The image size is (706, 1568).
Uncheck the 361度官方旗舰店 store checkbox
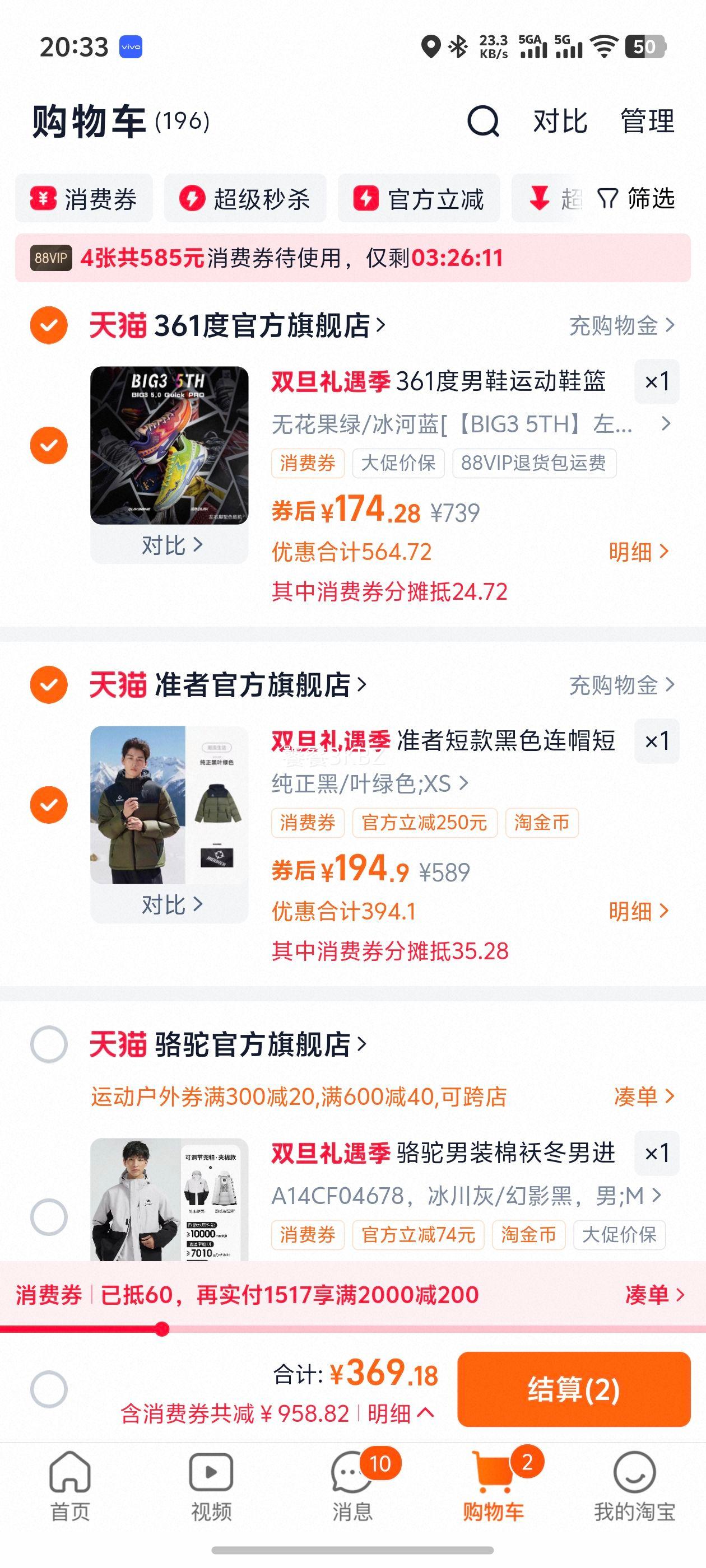click(49, 325)
